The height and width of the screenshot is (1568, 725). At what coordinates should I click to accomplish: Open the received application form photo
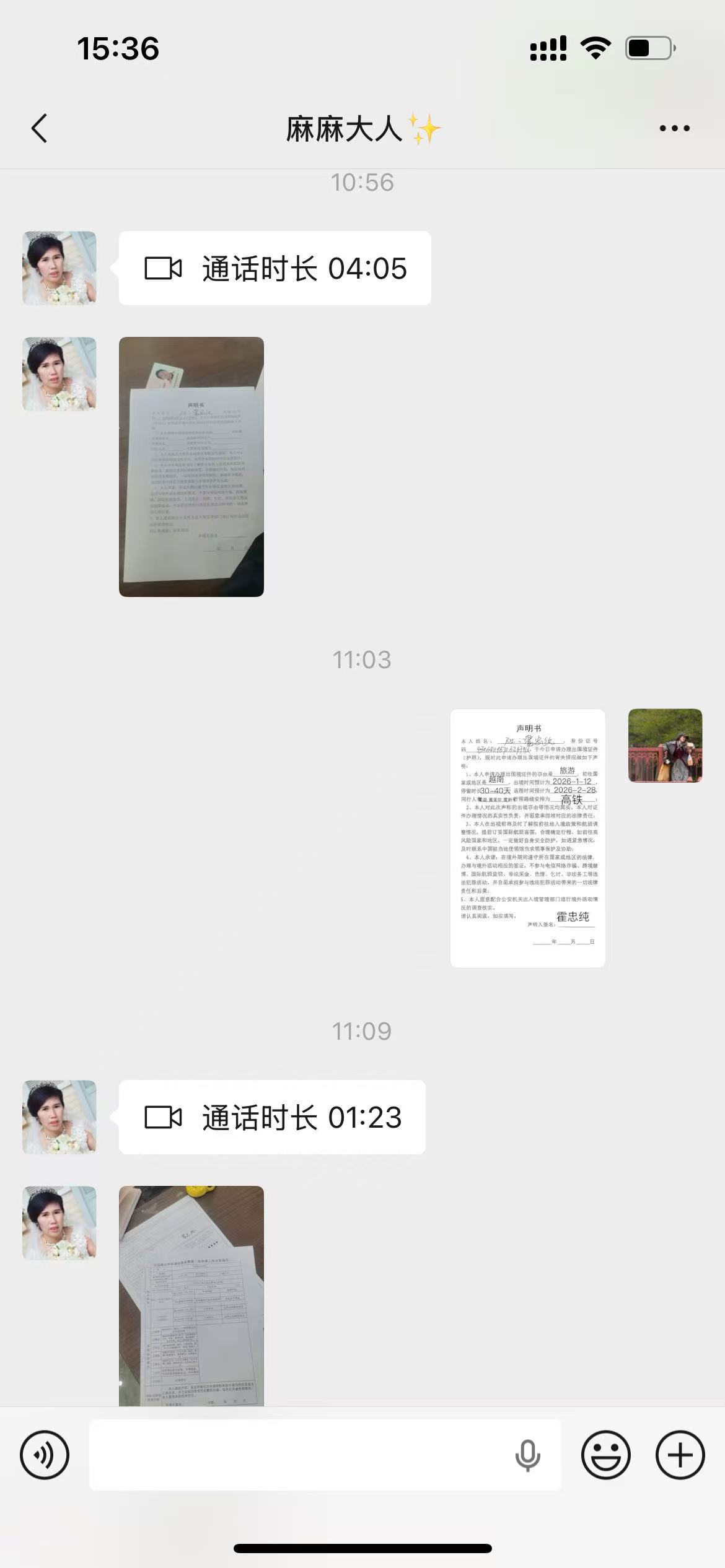click(191, 1294)
